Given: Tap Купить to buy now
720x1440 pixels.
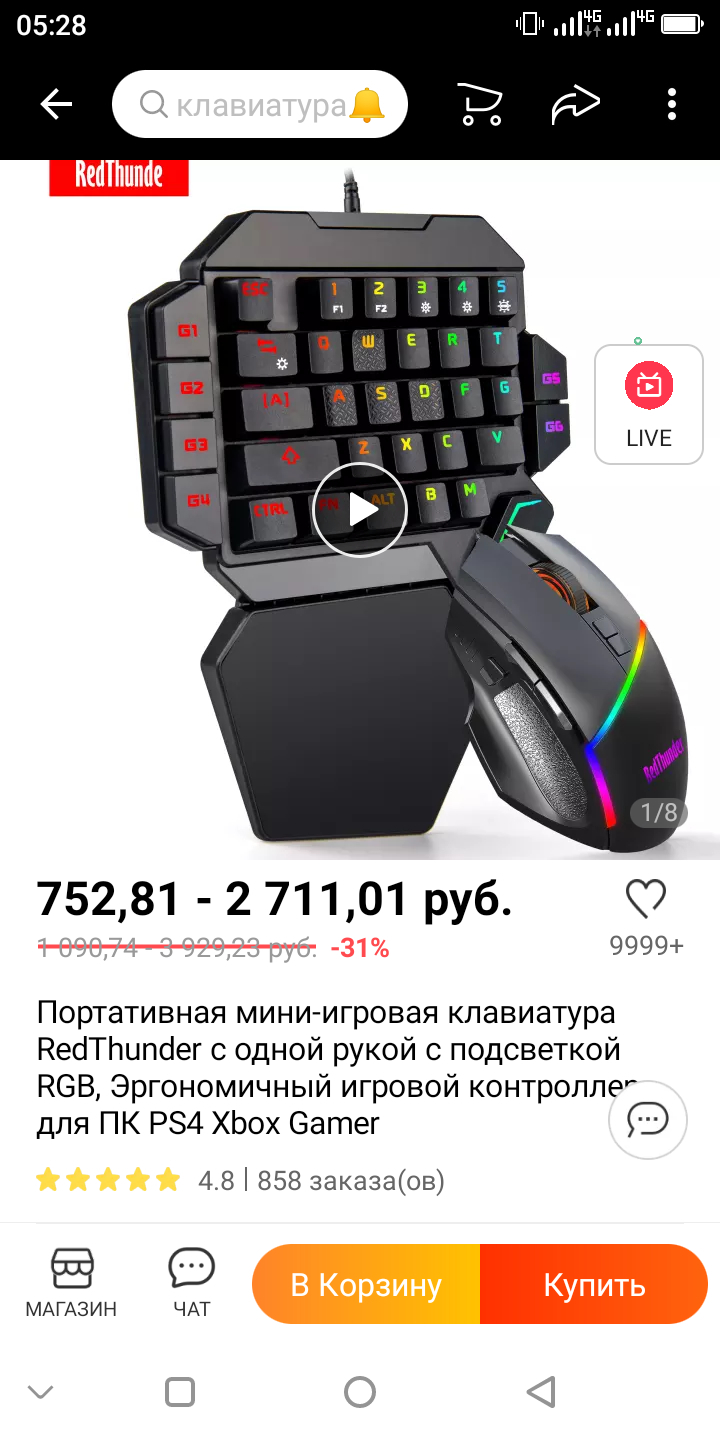Looking at the screenshot, I should click(x=594, y=1284).
